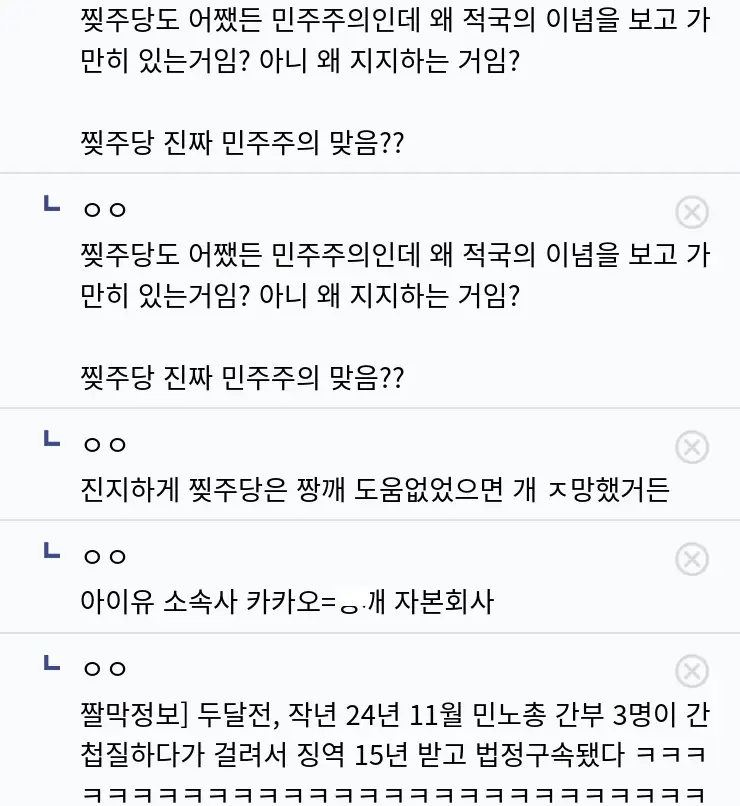740x806 pixels.
Task: Delete the reply ending with 찢주당 진짜 민주주의 맞음??
Action: [x=692, y=212]
